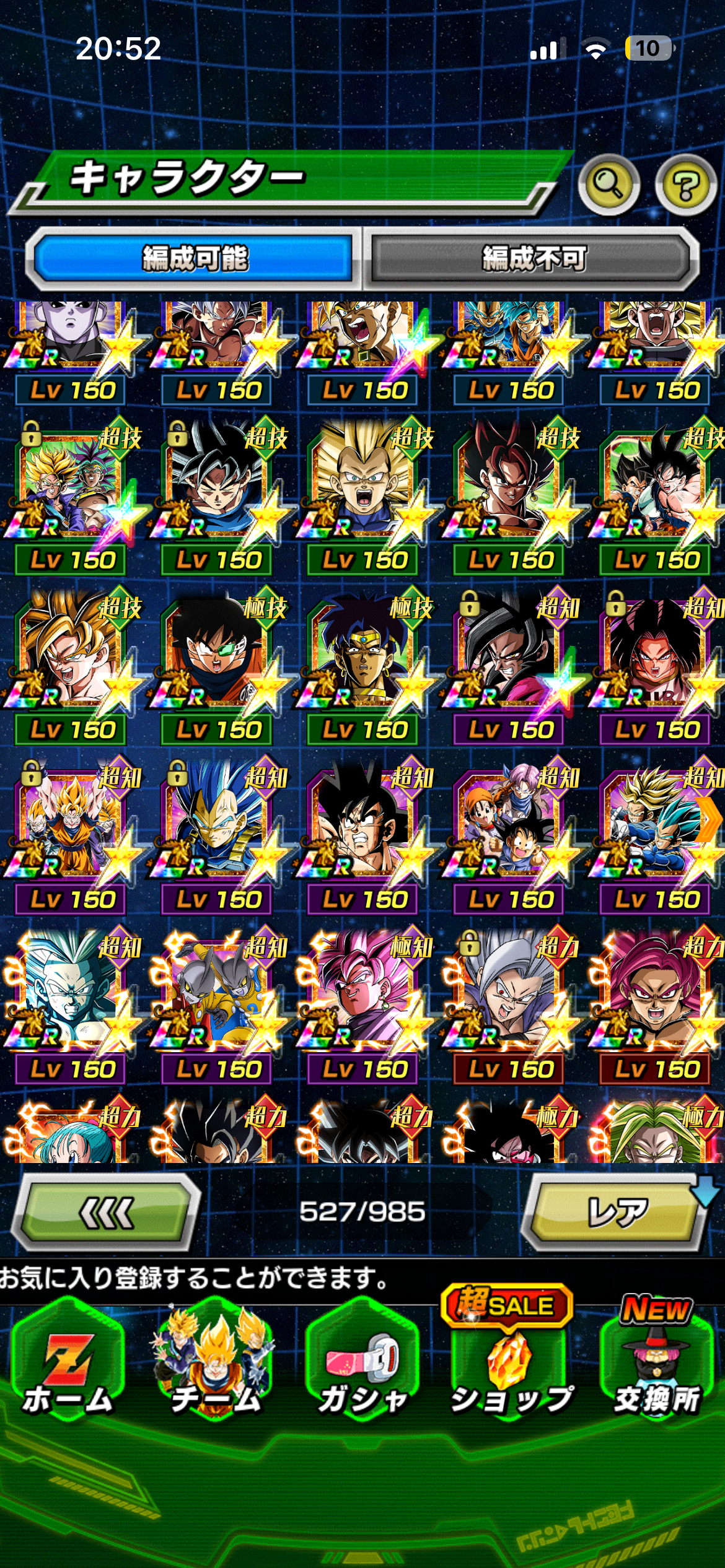Tap the green back arrows button

[107, 1212]
